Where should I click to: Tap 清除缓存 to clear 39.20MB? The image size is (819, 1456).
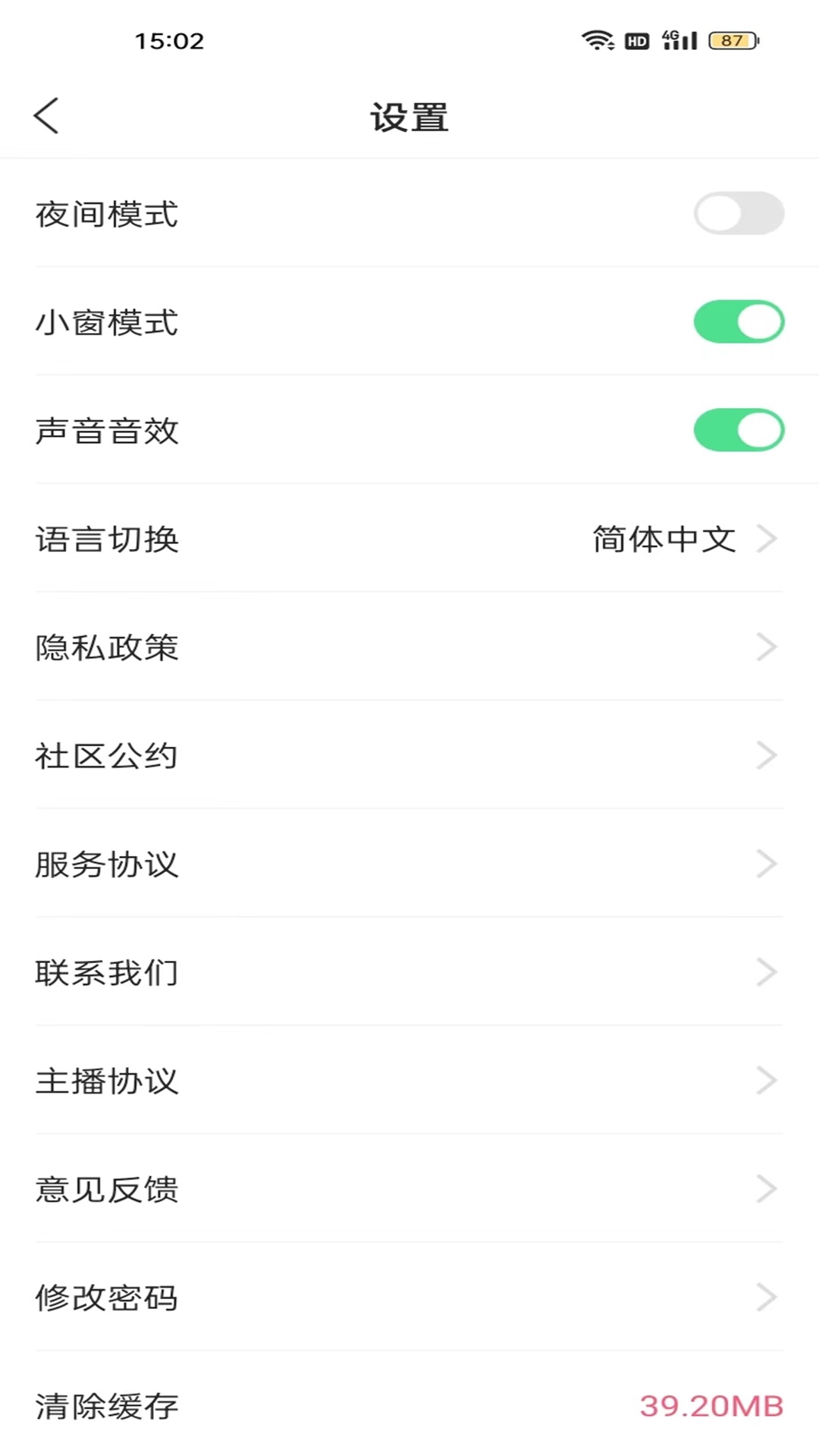tap(409, 1407)
